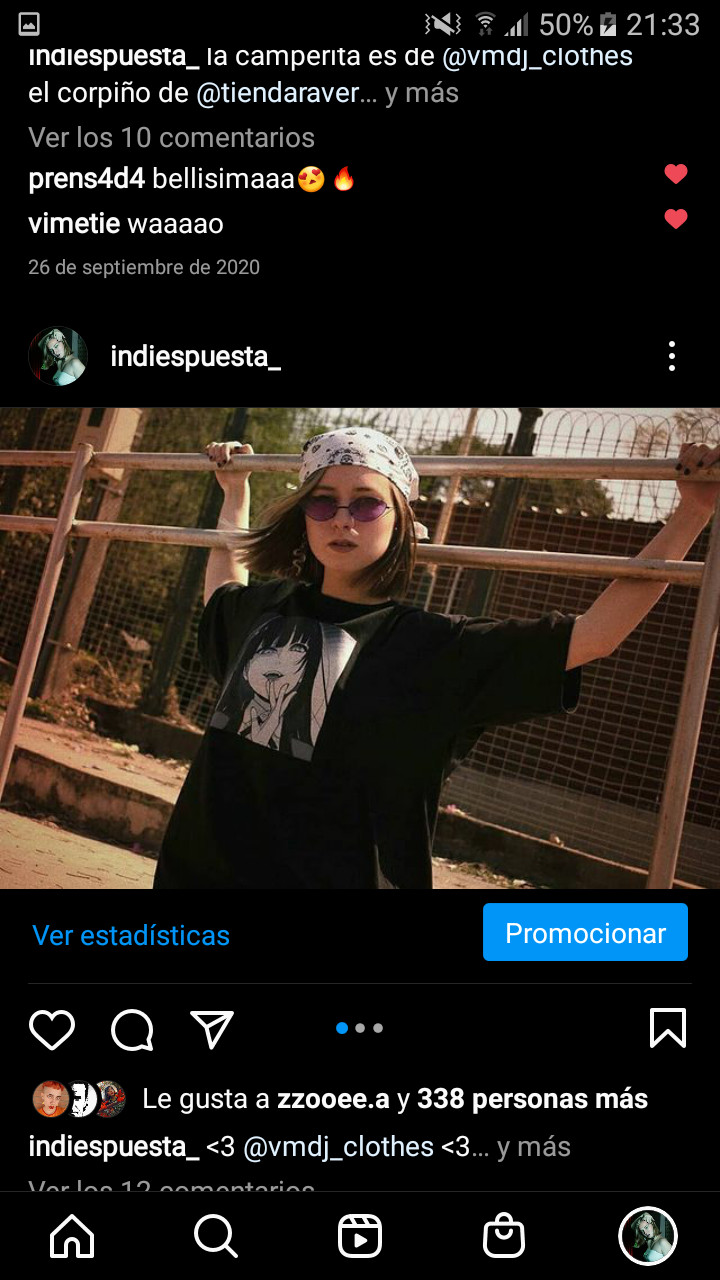This screenshot has width=720, height=1280.
Task: Share the post via paper plane icon
Action: [212, 1029]
